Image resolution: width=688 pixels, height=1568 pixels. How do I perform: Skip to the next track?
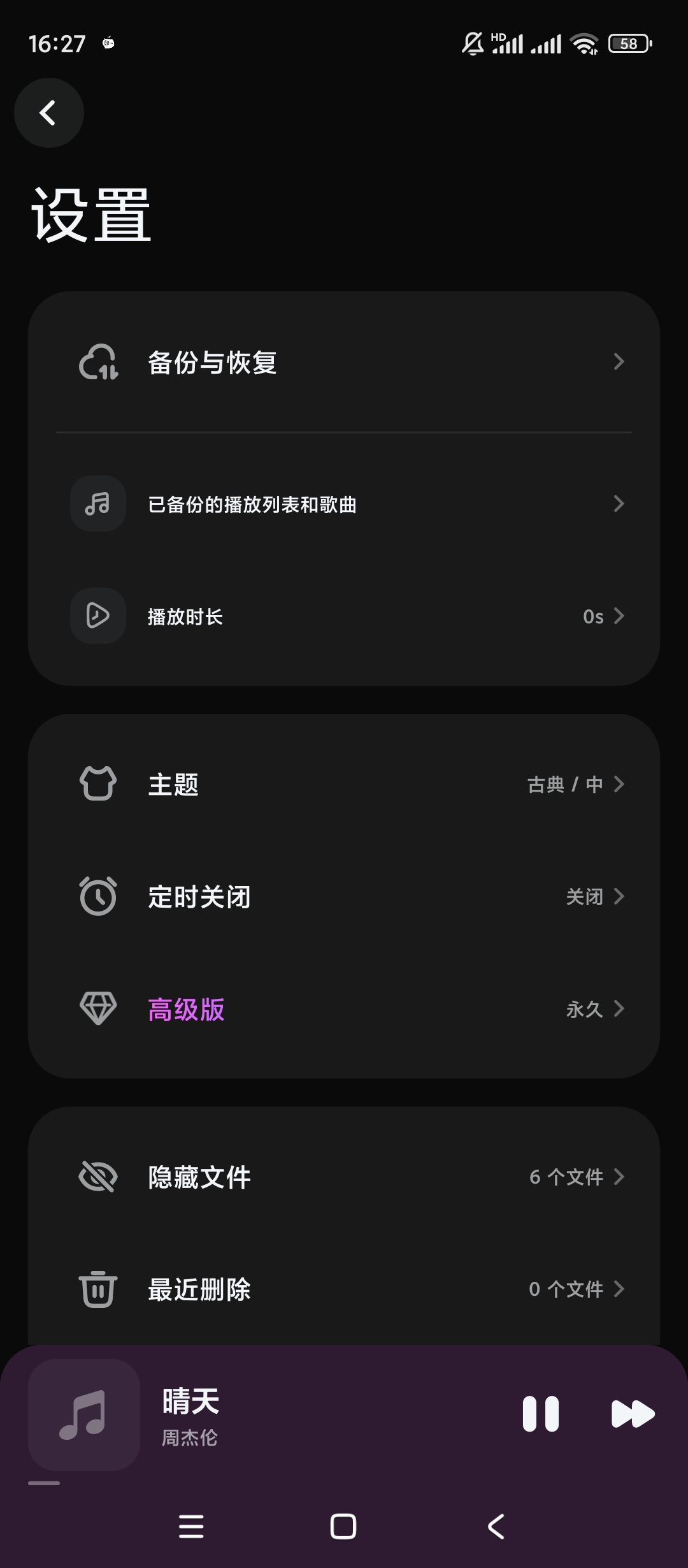pyautogui.click(x=632, y=1414)
